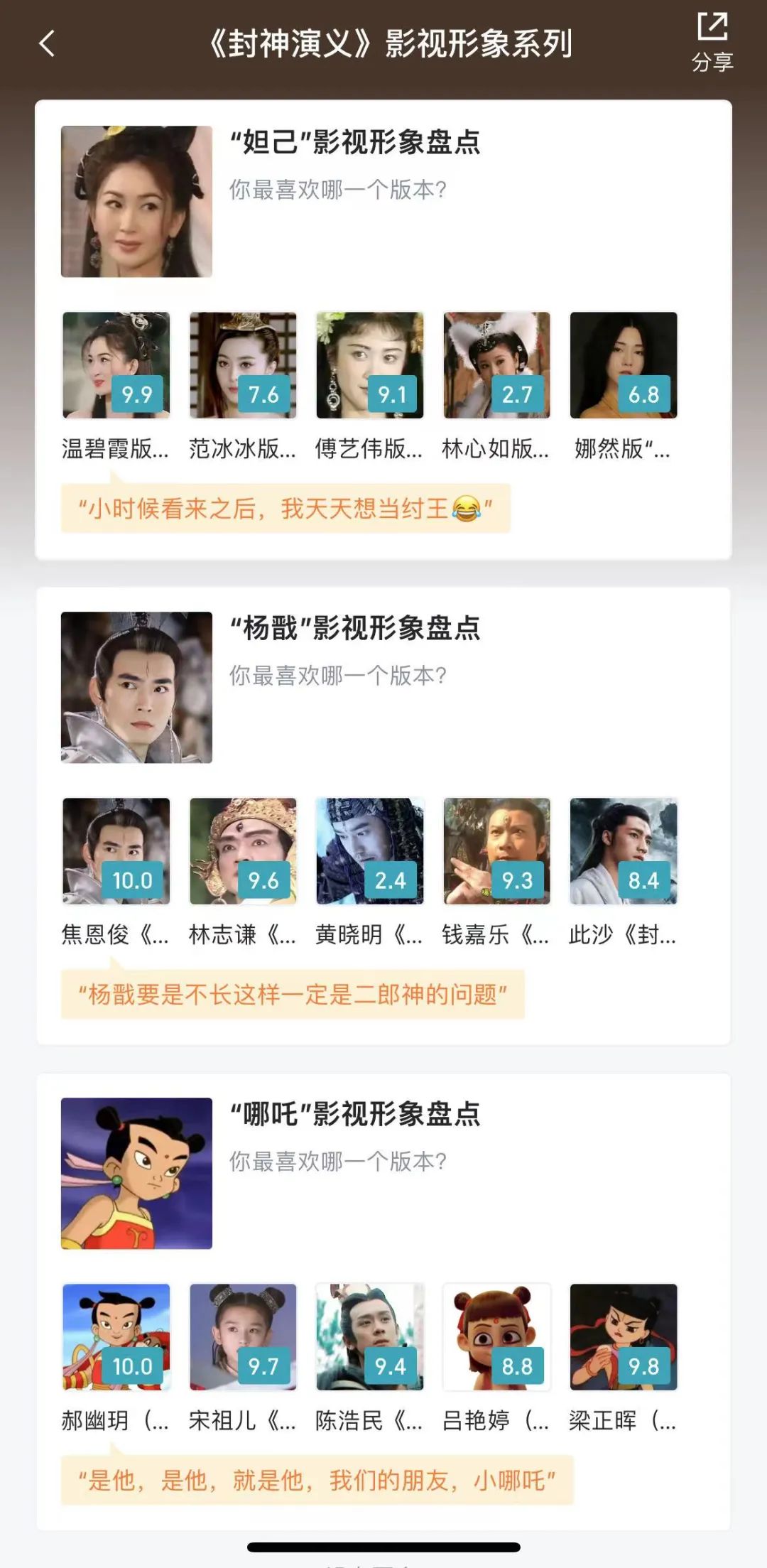Open 梁正晖 version rated 9.8
Image resolution: width=767 pixels, height=1568 pixels.
623,1337
